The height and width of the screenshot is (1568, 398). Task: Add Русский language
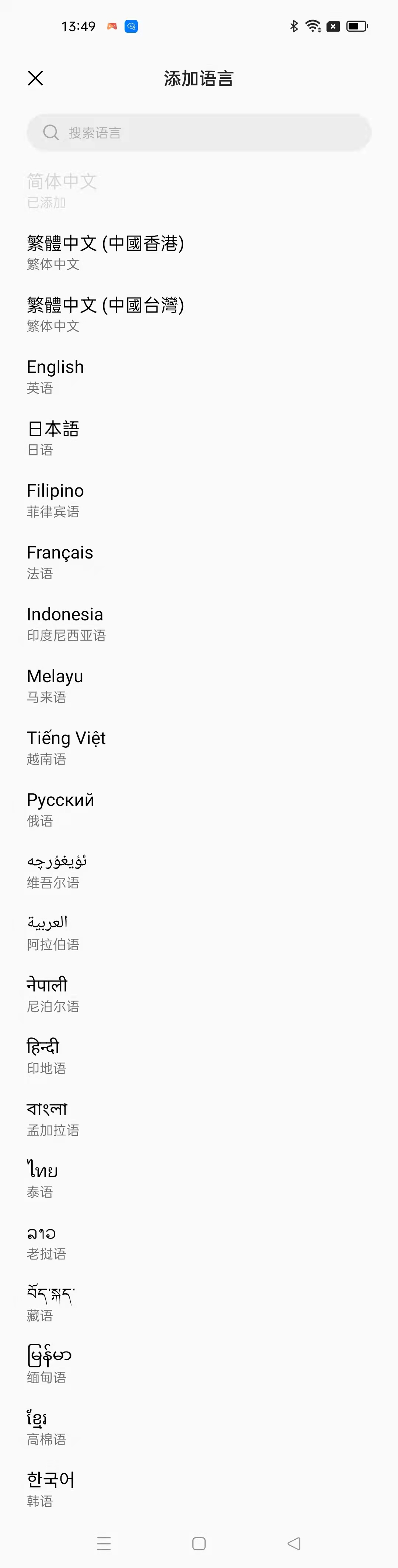pyautogui.click(x=60, y=809)
